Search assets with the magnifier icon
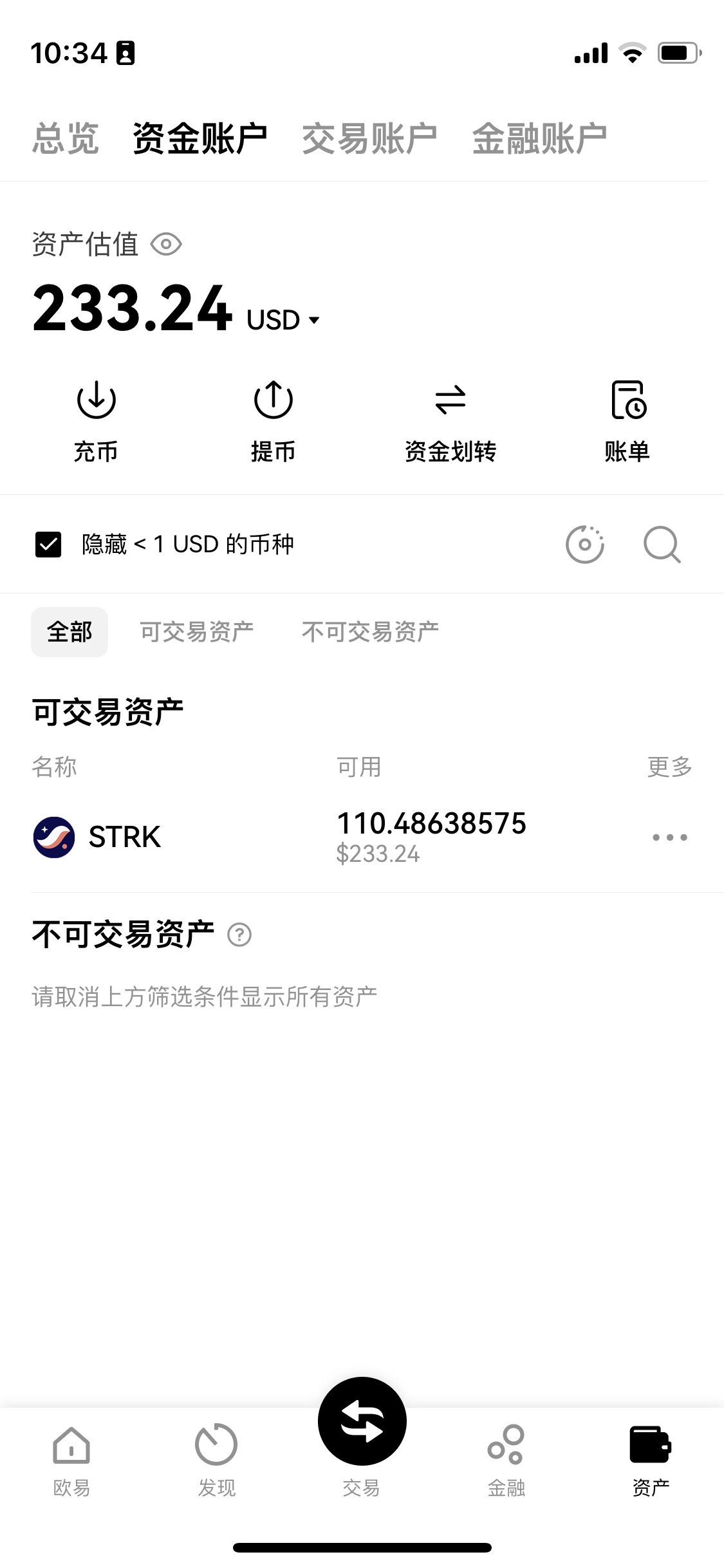The width and height of the screenshot is (724, 1568). point(662,545)
